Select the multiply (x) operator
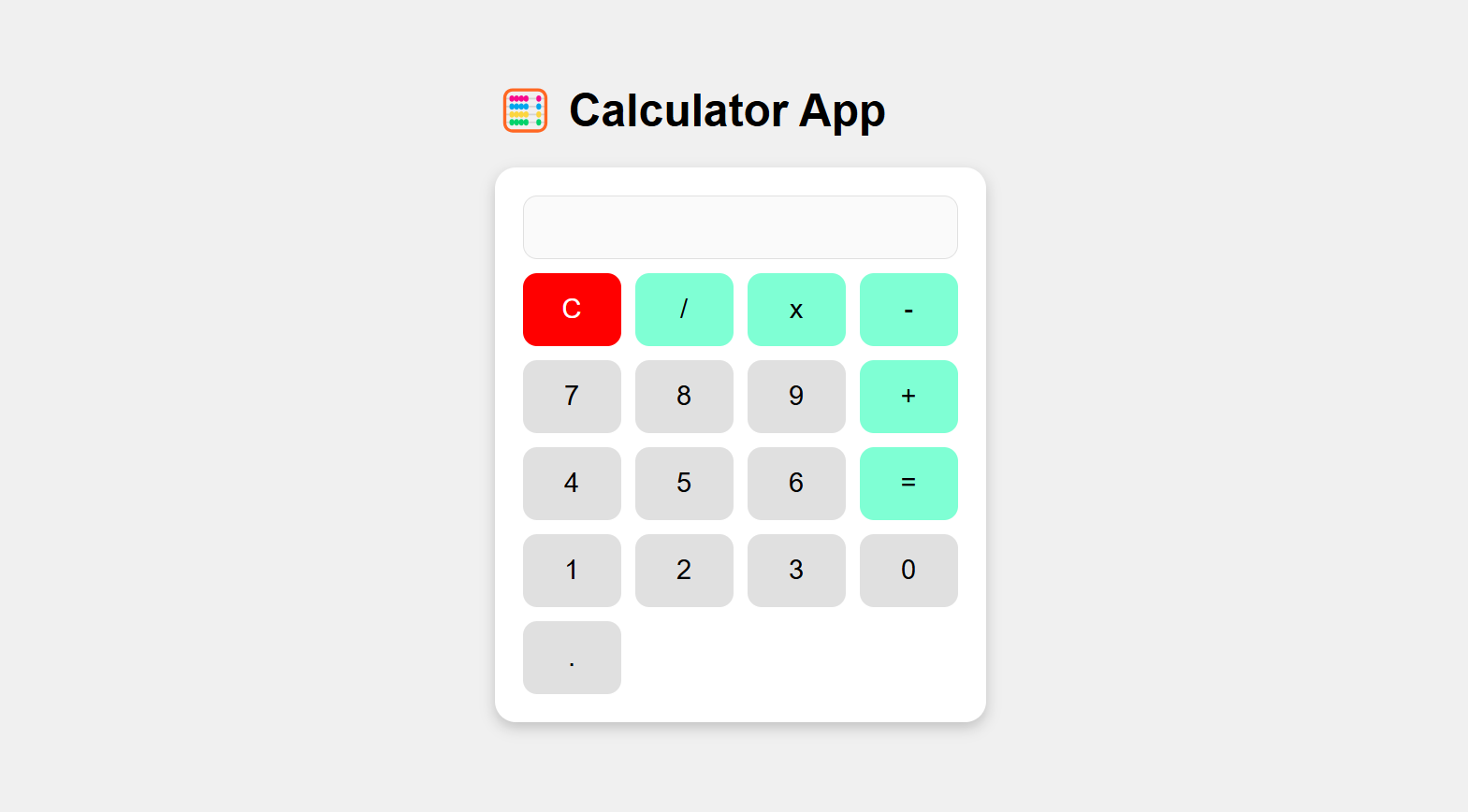 coord(796,310)
